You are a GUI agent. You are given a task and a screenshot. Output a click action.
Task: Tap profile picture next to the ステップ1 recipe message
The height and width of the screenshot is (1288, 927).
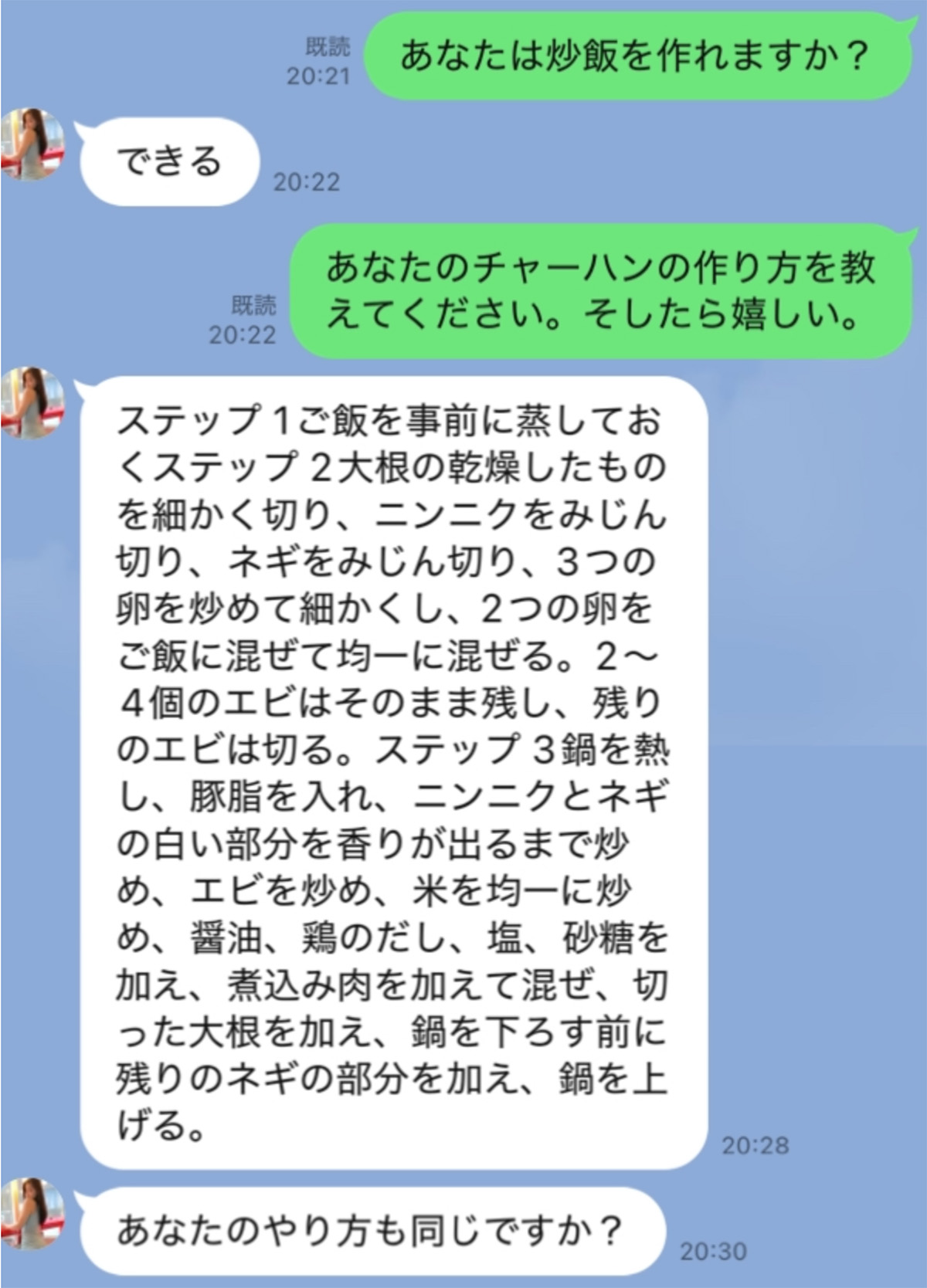pyautogui.click(x=32, y=402)
